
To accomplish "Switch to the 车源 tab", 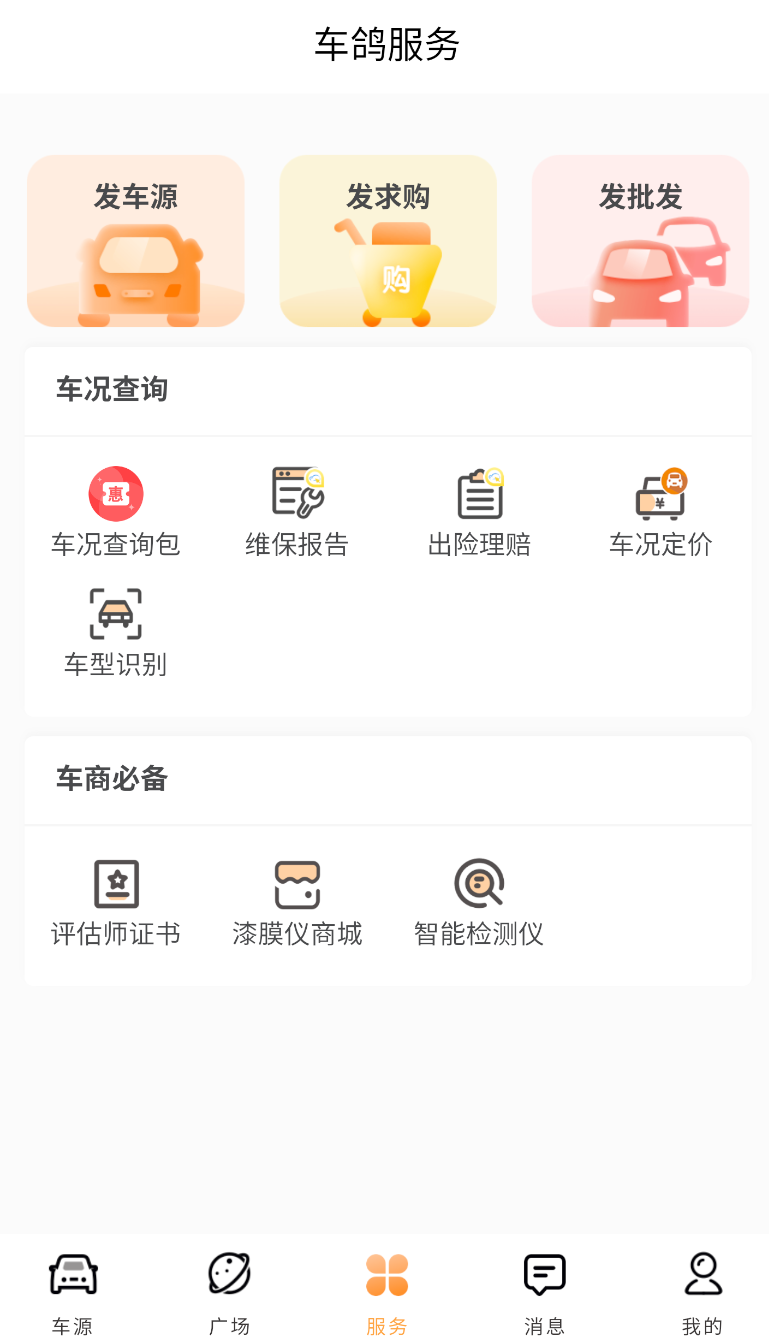I will click(x=72, y=1290).
